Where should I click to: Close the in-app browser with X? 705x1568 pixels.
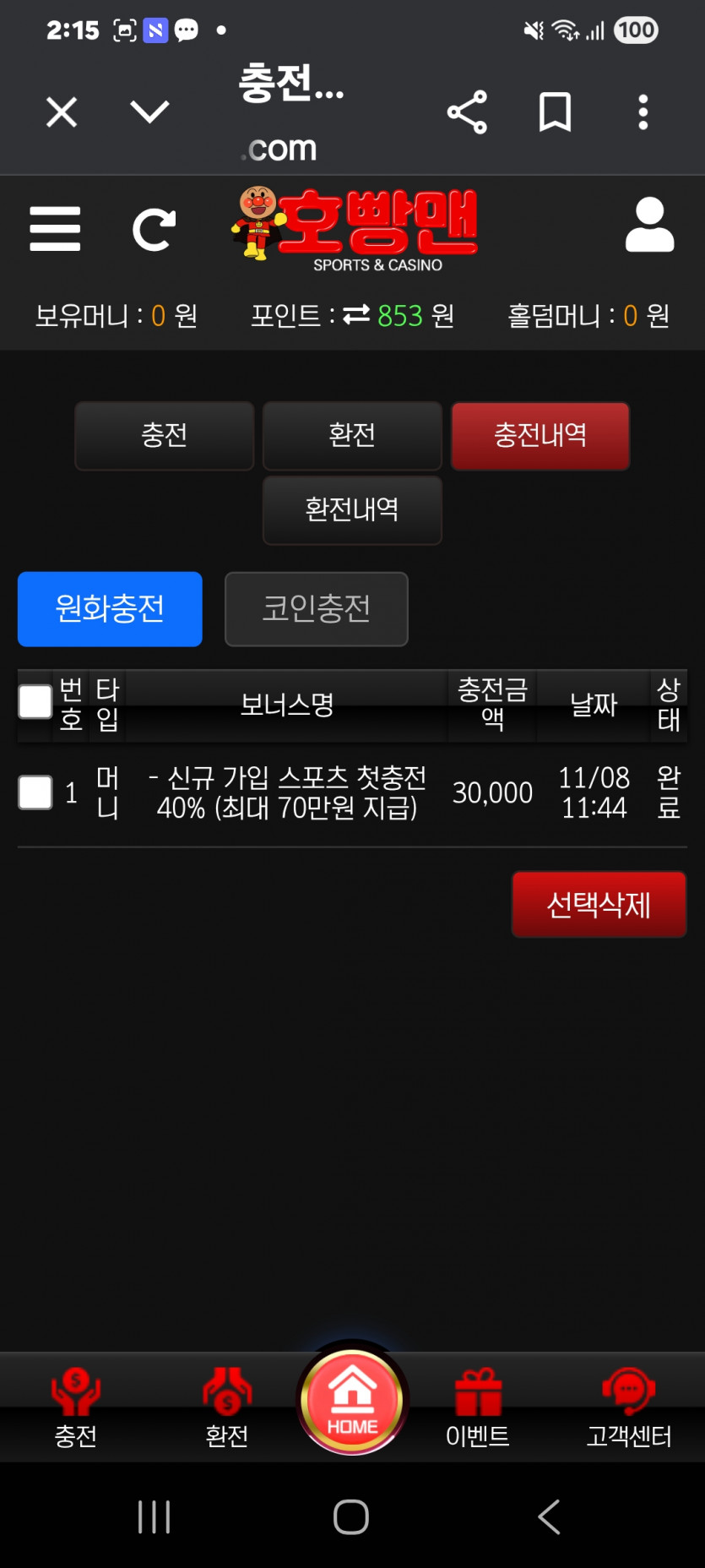click(62, 112)
